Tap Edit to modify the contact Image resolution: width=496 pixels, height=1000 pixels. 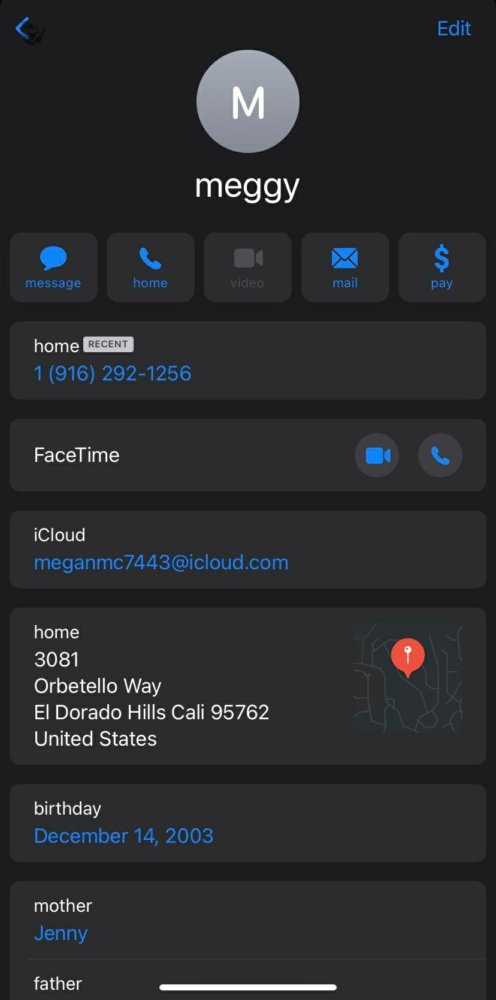[x=453, y=28]
